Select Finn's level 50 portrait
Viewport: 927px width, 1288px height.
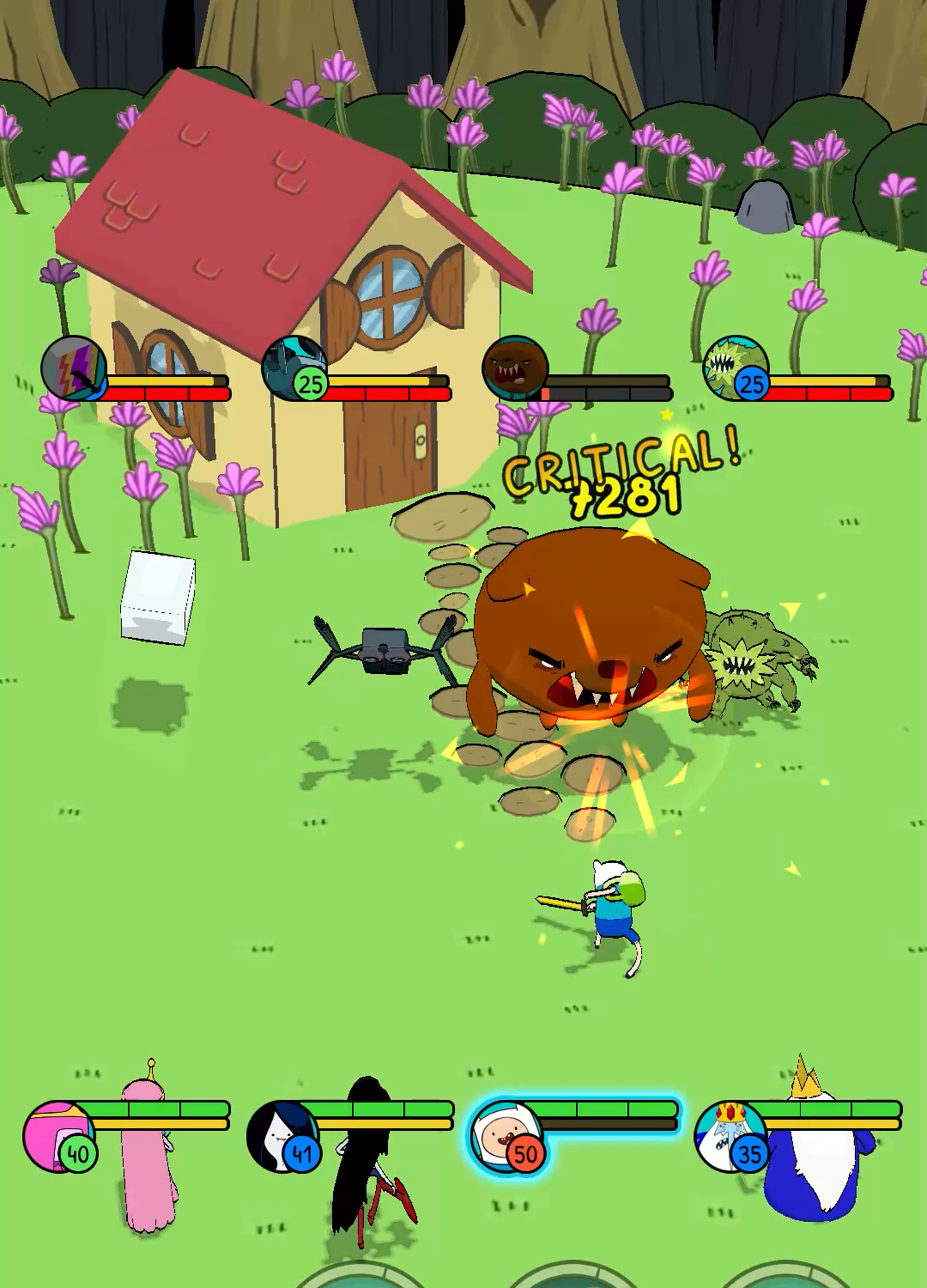(505, 1137)
